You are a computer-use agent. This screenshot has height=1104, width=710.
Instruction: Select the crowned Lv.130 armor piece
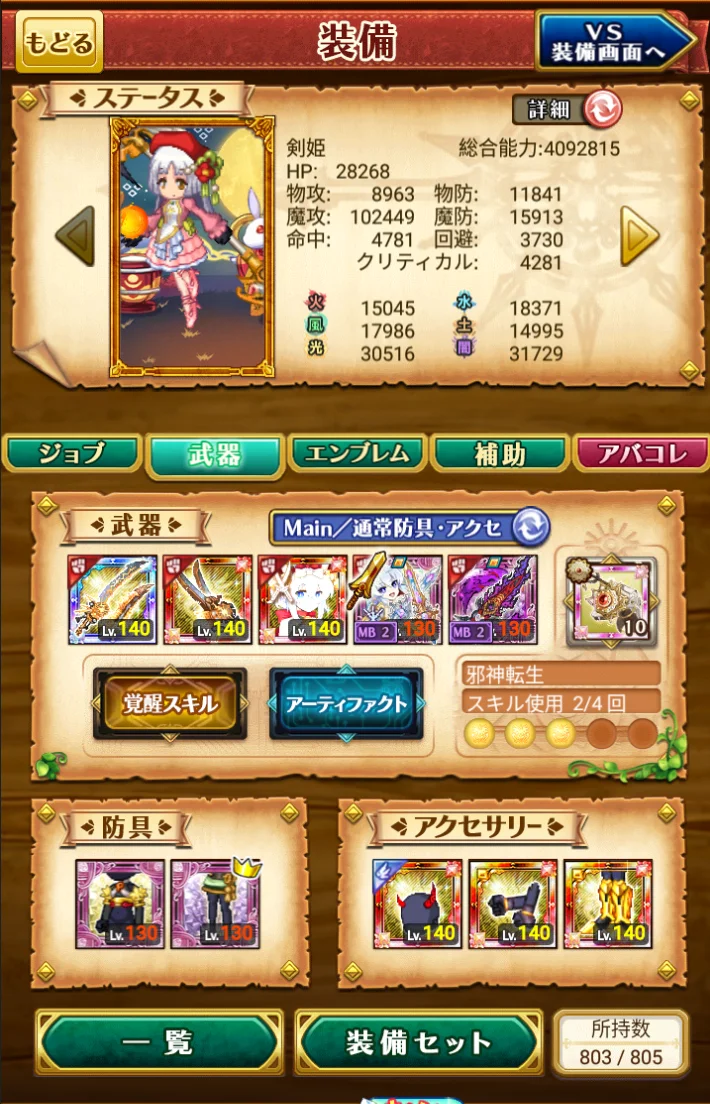215,903
